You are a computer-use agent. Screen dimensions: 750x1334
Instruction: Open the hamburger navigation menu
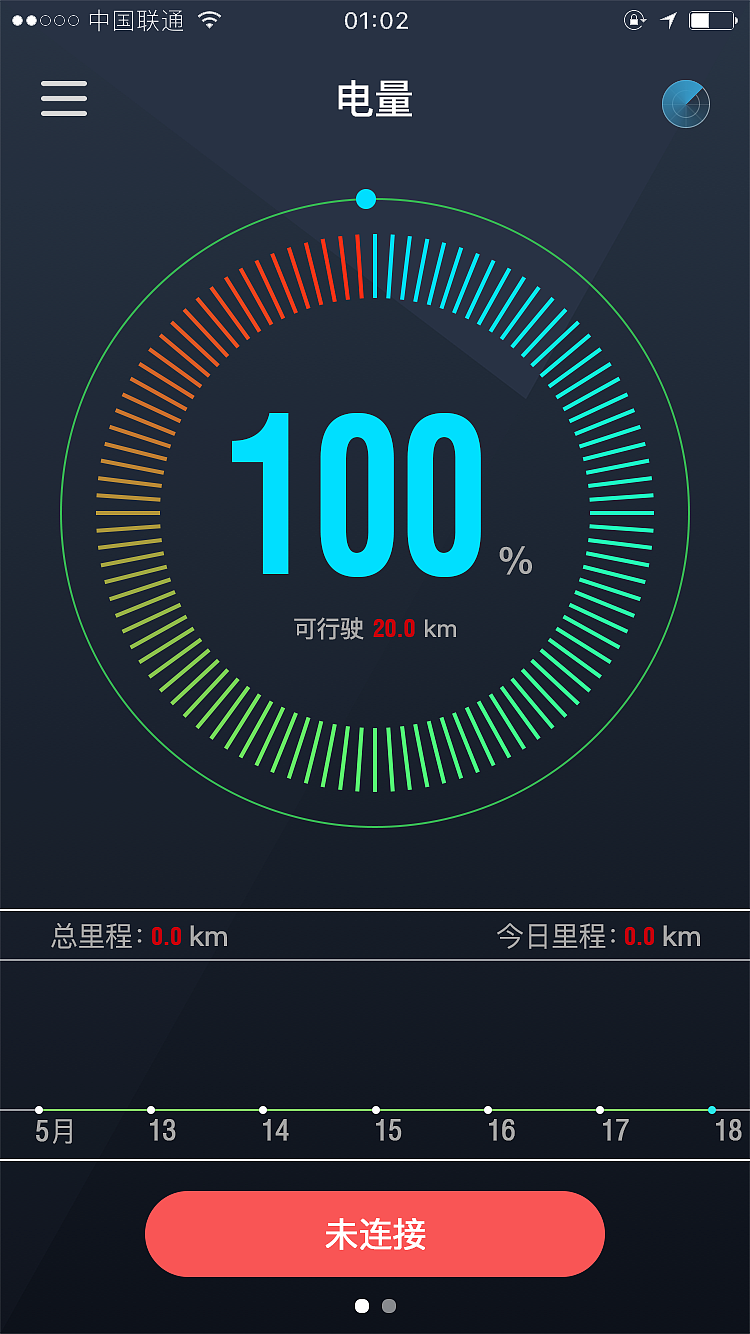pyautogui.click(x=64, y=100)
